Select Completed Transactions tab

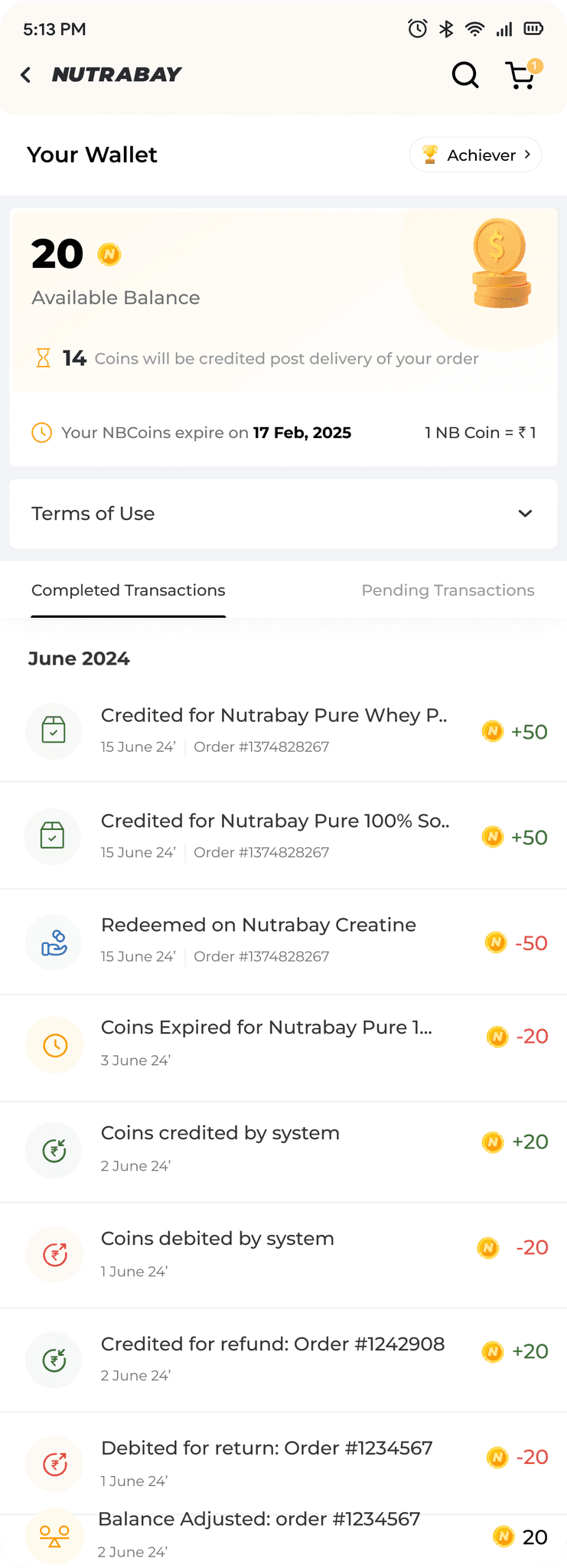click(128, 590)
